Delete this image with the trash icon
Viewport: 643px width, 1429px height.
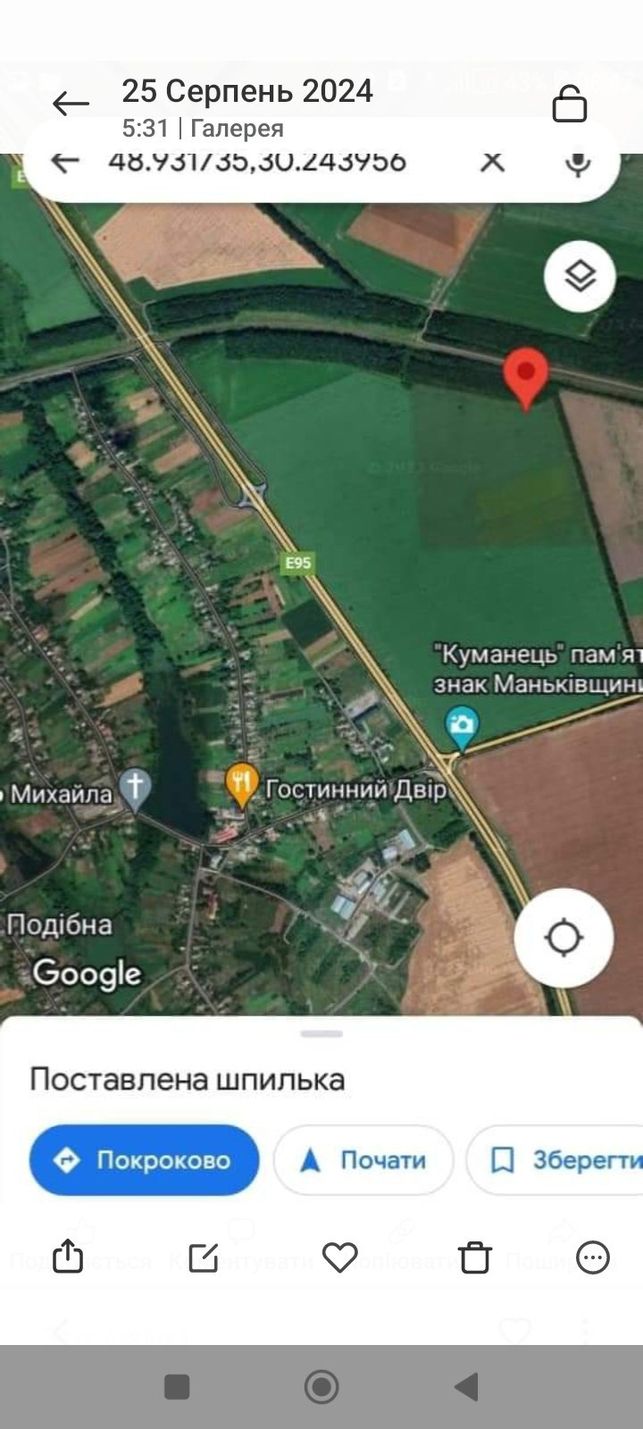[475, 1257]
